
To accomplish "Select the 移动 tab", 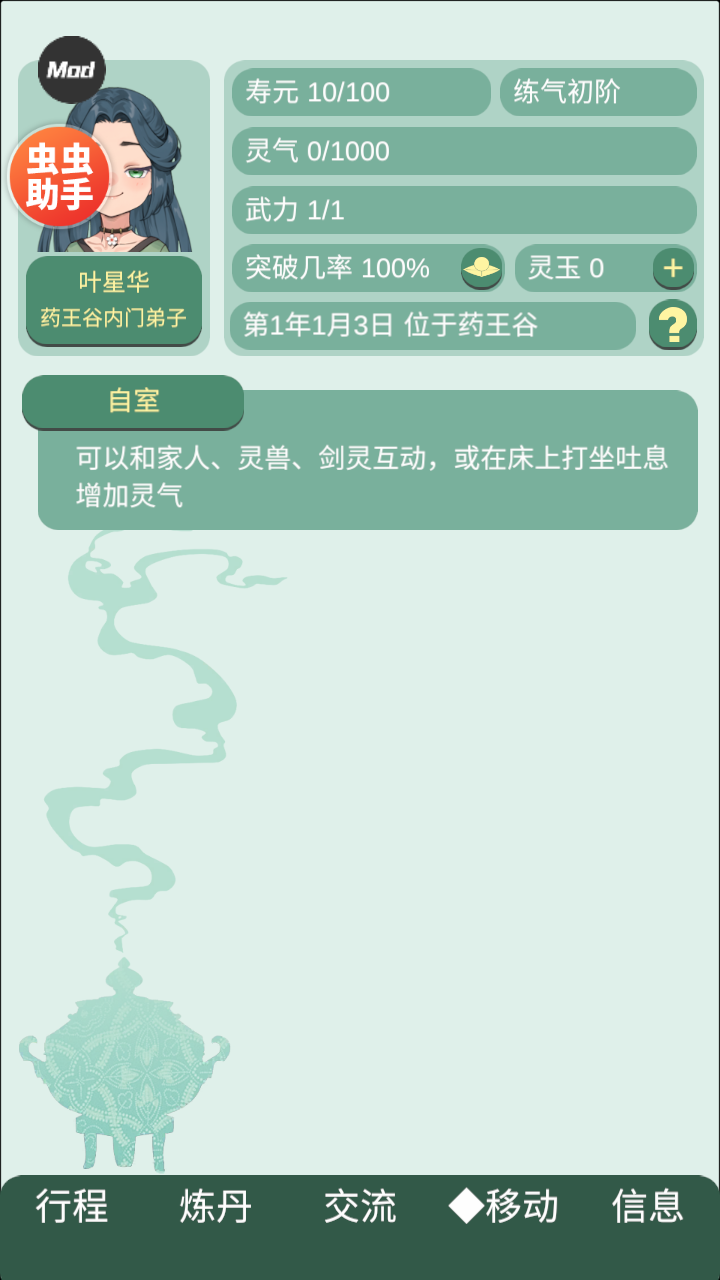I will pyautogui.click(x=504, y=1207).
